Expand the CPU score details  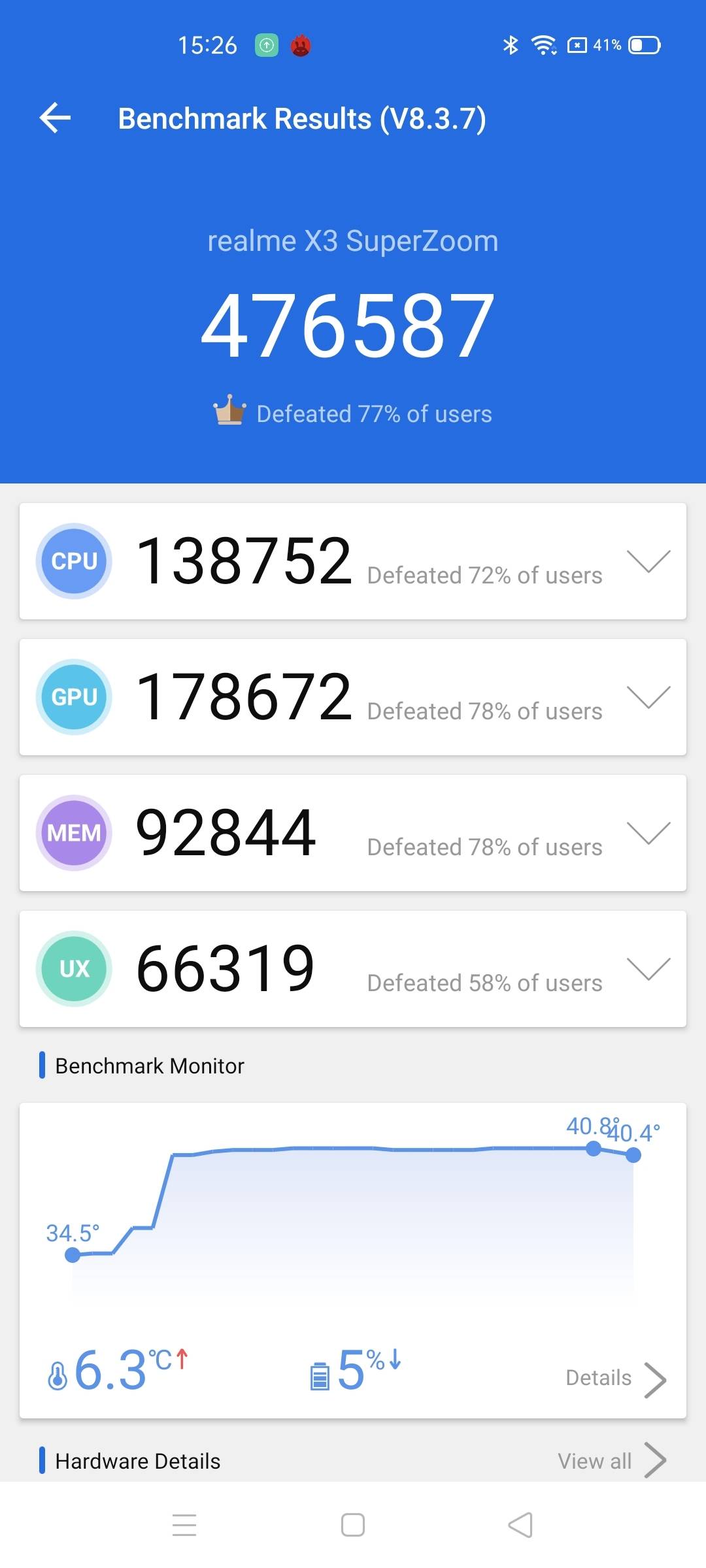[648, 561]
